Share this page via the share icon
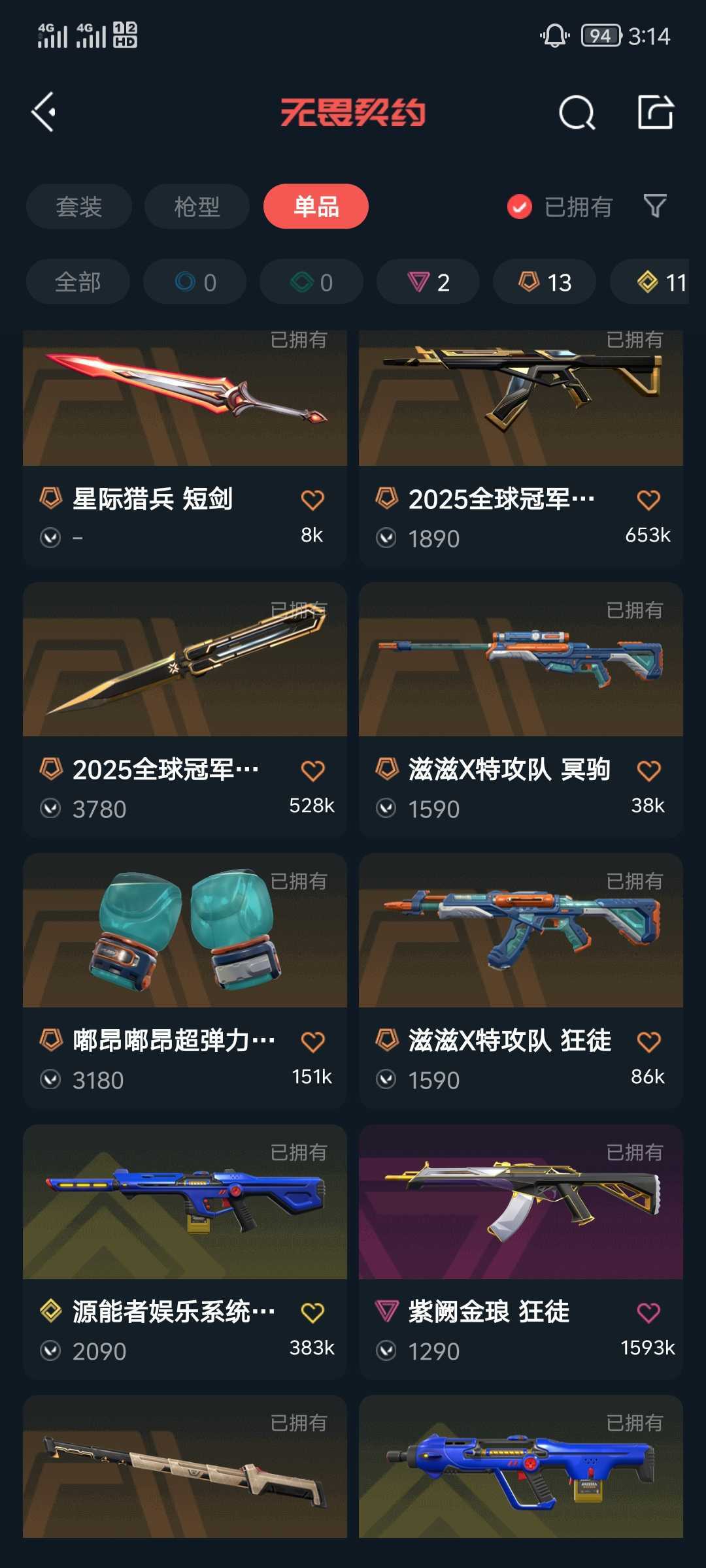Image resolution: width=706 pixels, height=1568 pixels. click(x=655, y=112)
